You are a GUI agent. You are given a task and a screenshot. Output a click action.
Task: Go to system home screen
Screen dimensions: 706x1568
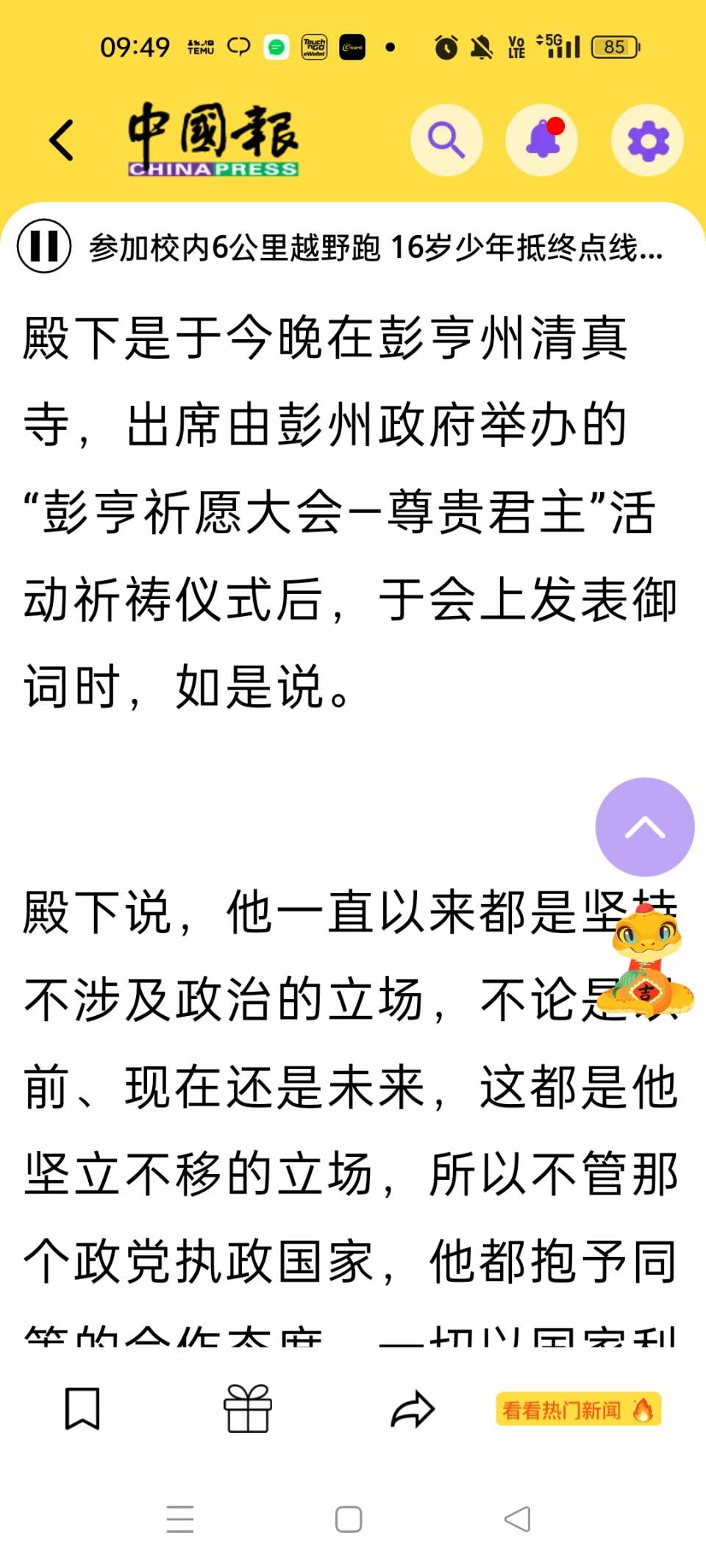click(349, 1519)
